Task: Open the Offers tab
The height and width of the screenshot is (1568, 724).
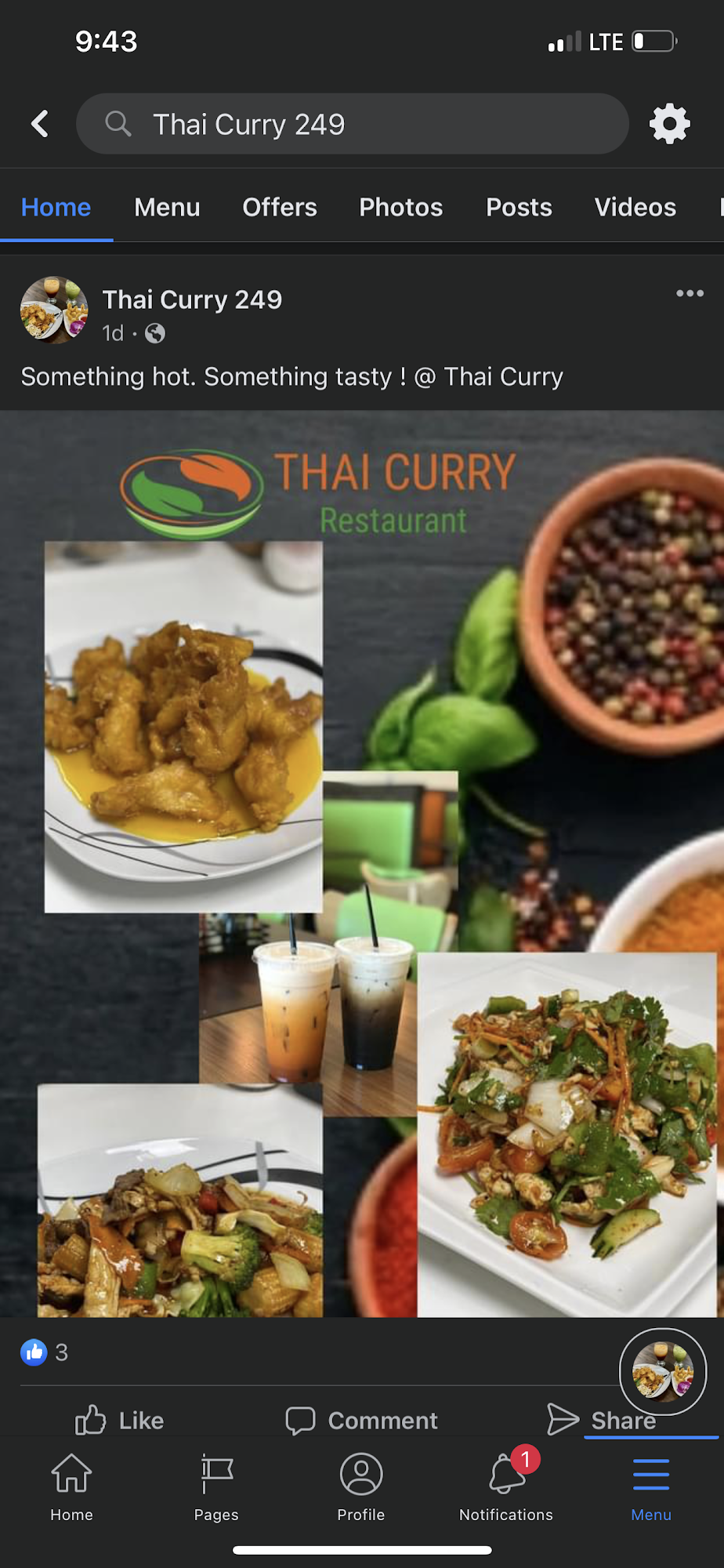Action: click(280, 208)
